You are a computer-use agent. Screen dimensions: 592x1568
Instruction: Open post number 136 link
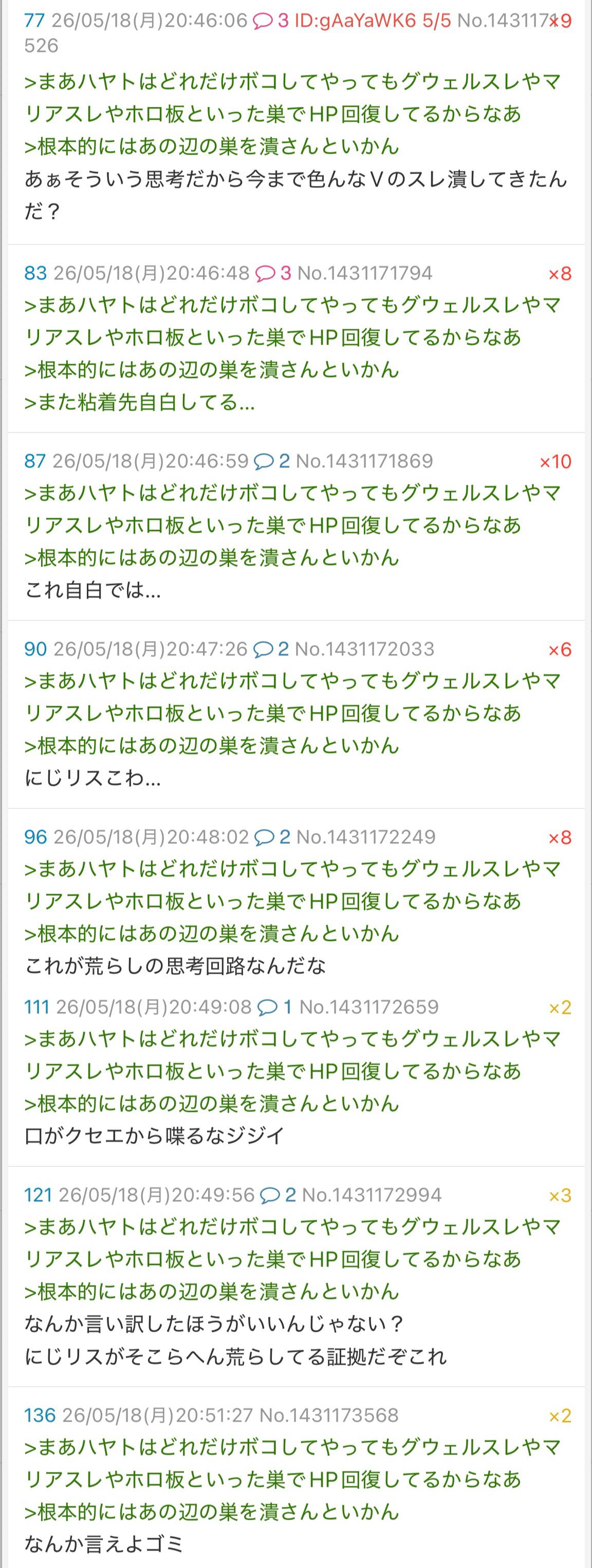click(40, 1416)
